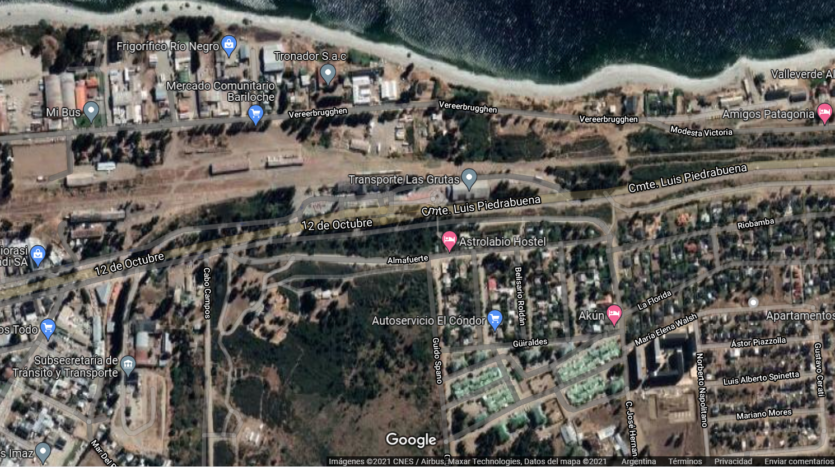835x467 pixels.
Task: Open the Frigorífico Rio Negro marker
Action: pos(229,44)
